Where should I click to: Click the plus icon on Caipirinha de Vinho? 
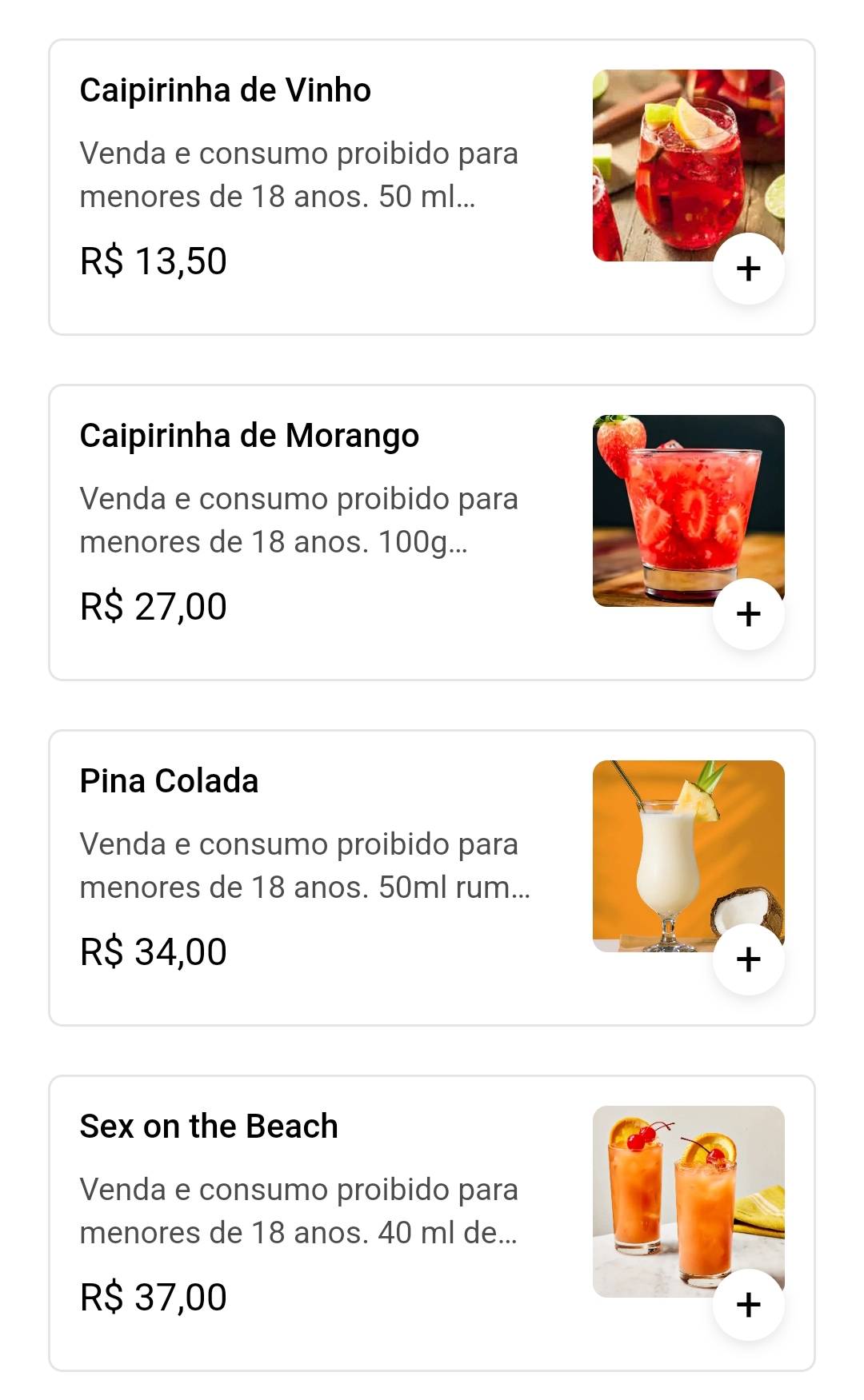click(749, 269)
